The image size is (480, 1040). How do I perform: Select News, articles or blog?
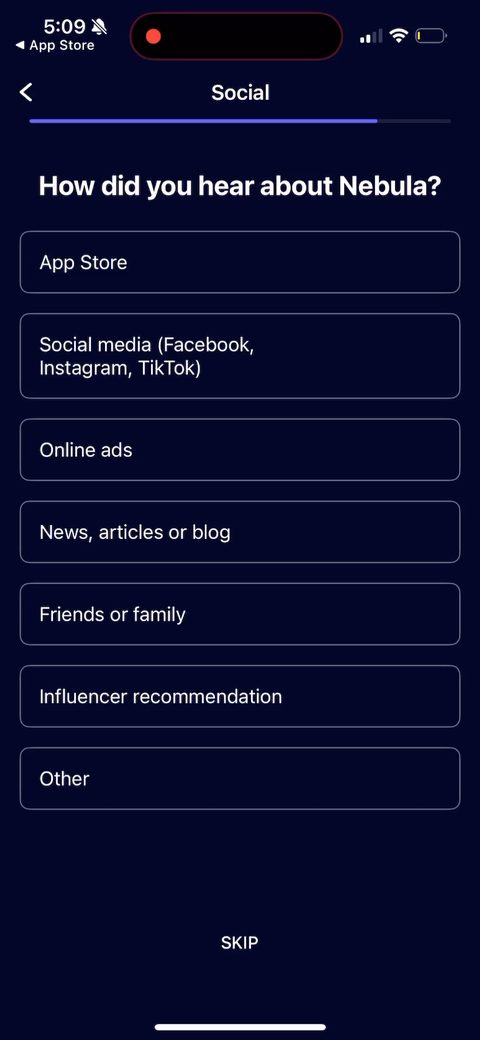tap(240, 532)
